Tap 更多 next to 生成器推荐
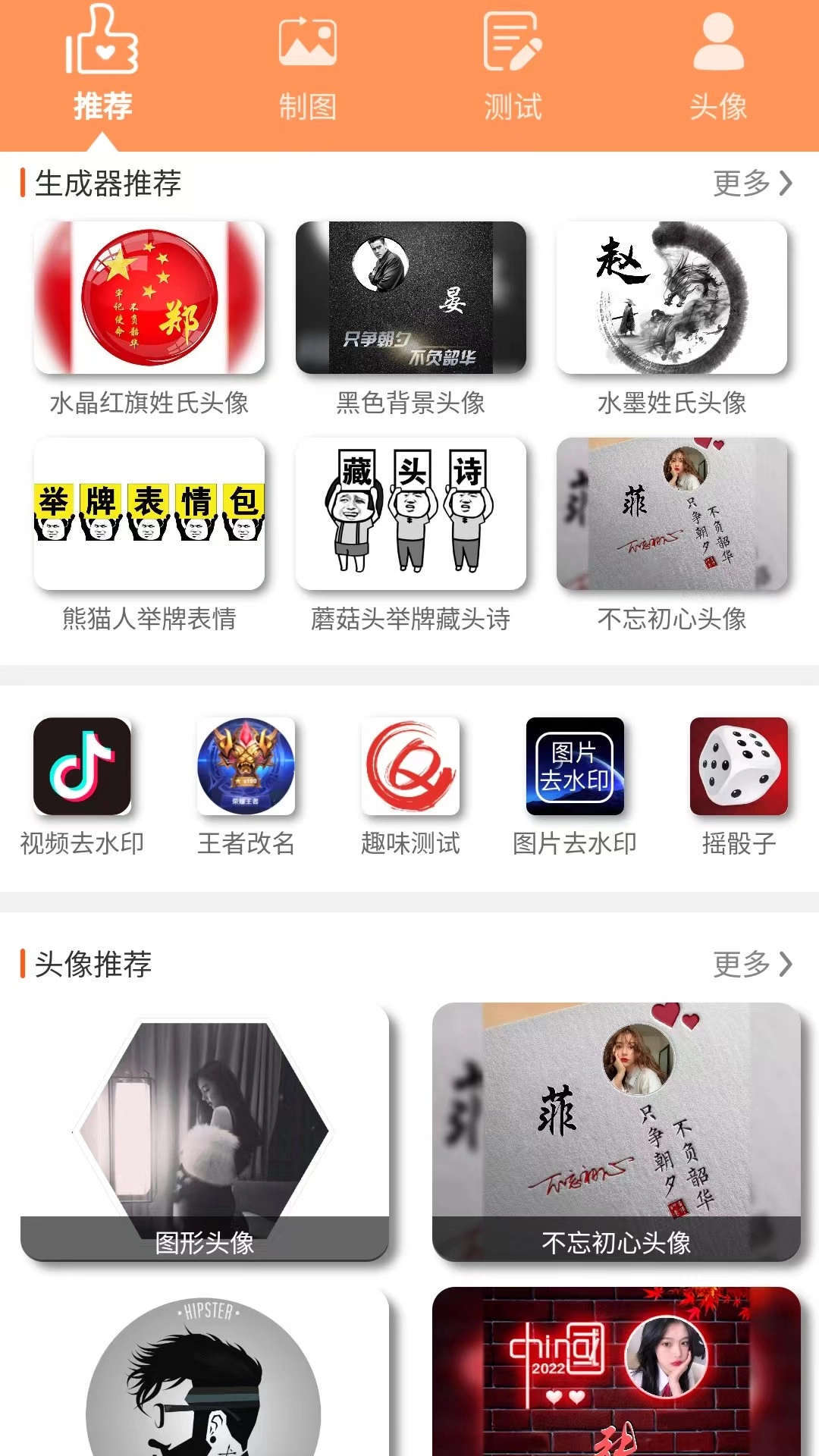 point(752,183)
